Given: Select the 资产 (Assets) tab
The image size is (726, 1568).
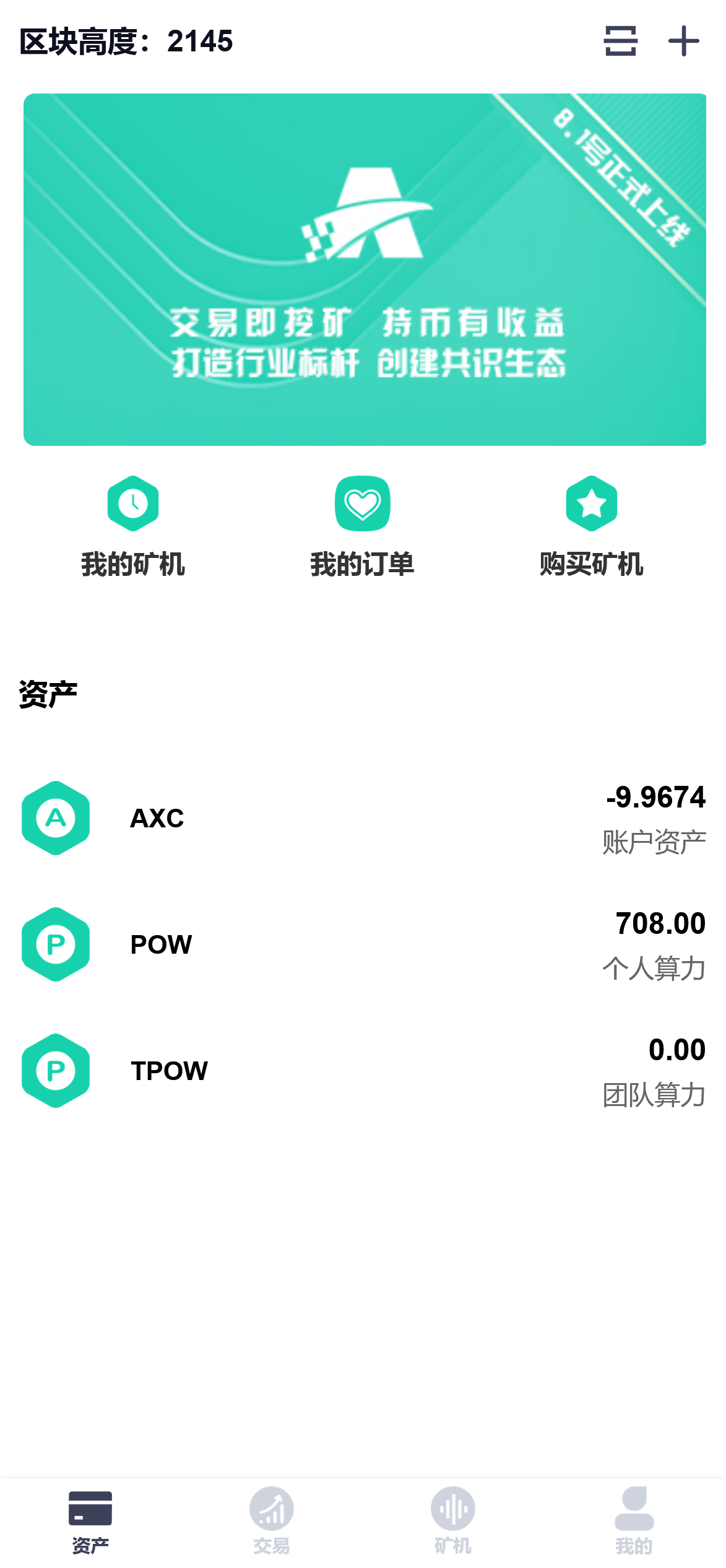Looking at the screenshot, I should click(90, 1520).
